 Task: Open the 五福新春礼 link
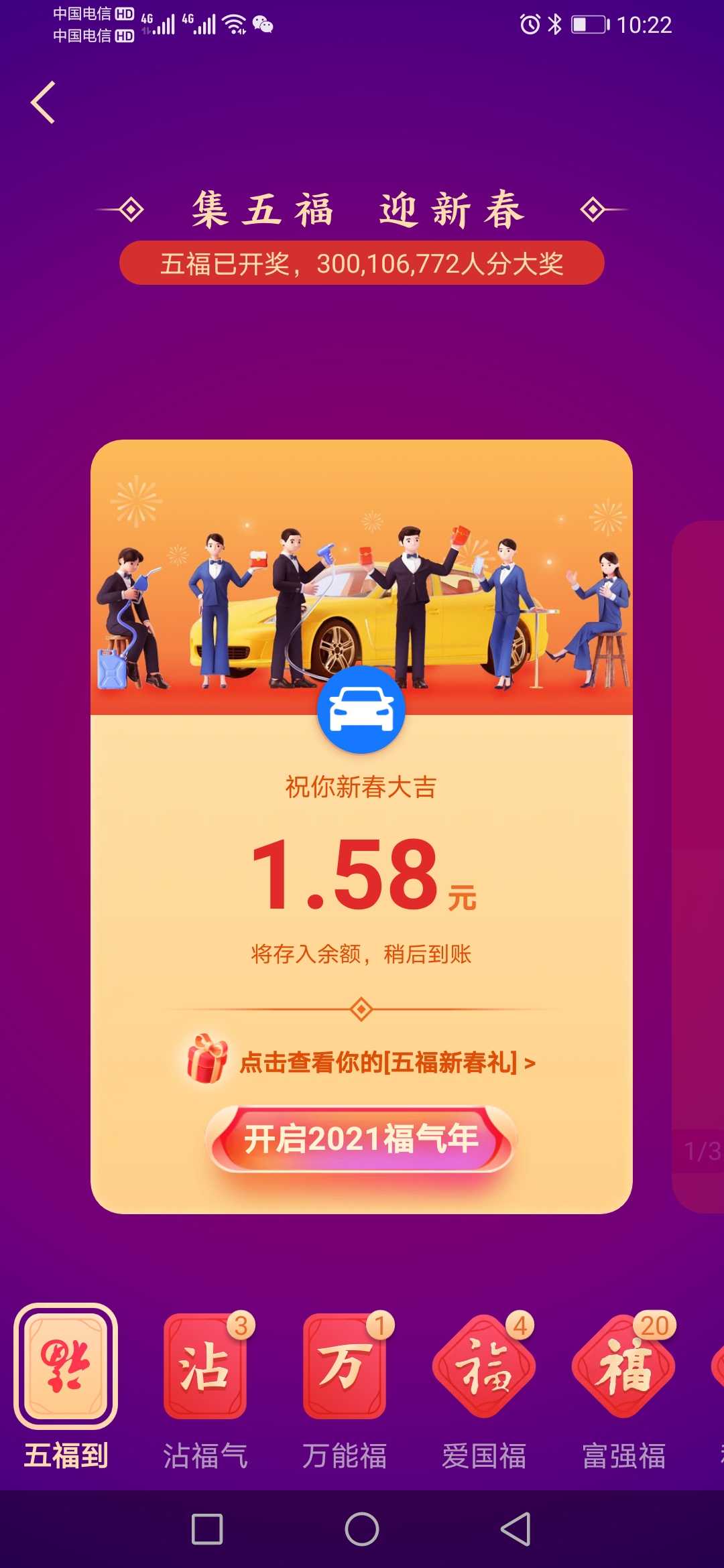pos(361,1062)
